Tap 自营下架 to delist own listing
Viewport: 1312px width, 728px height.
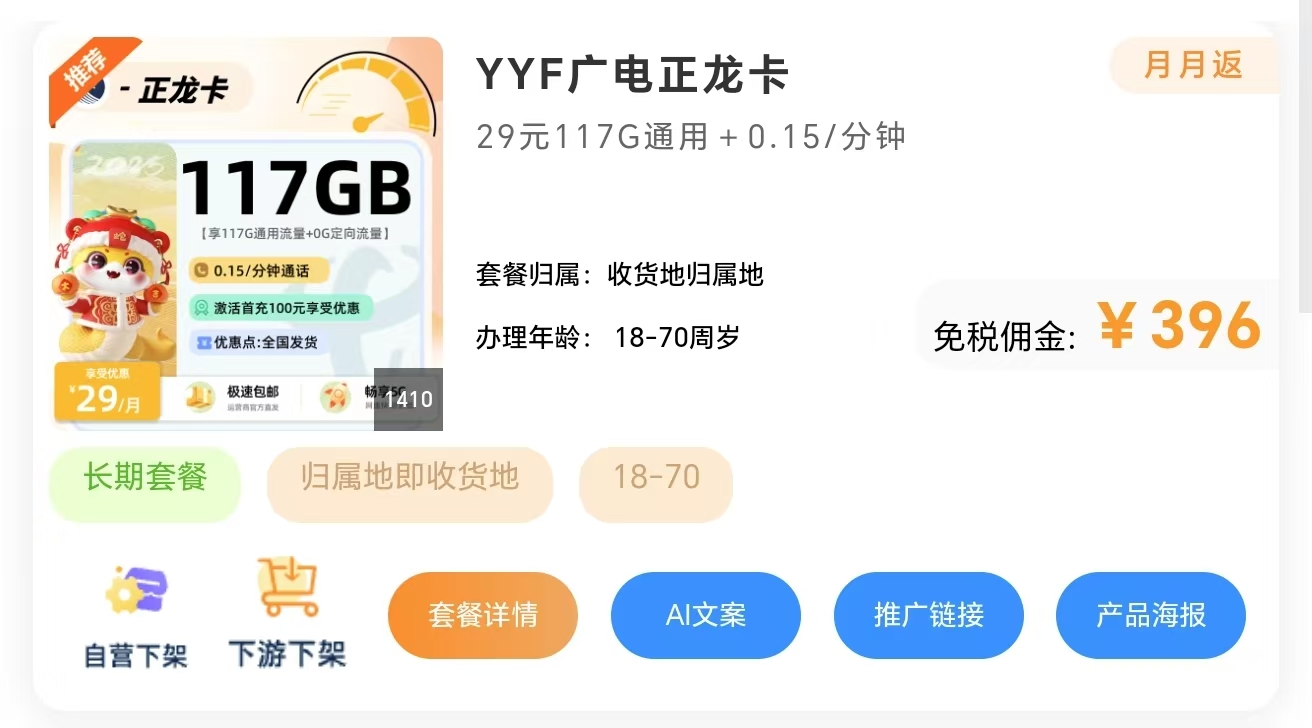click(x=136, y=616)
